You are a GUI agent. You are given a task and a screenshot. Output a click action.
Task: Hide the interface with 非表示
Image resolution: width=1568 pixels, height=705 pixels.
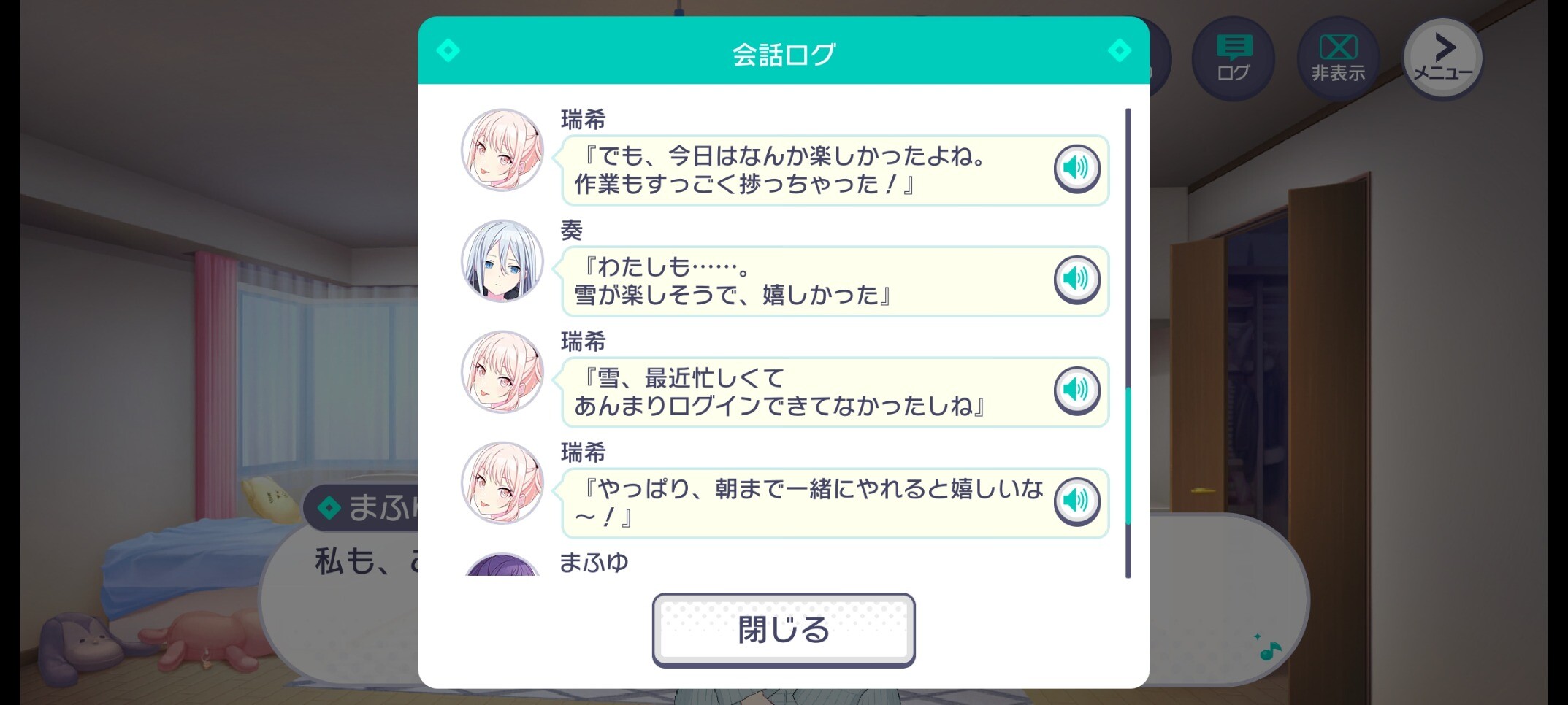click(1338, 58)
